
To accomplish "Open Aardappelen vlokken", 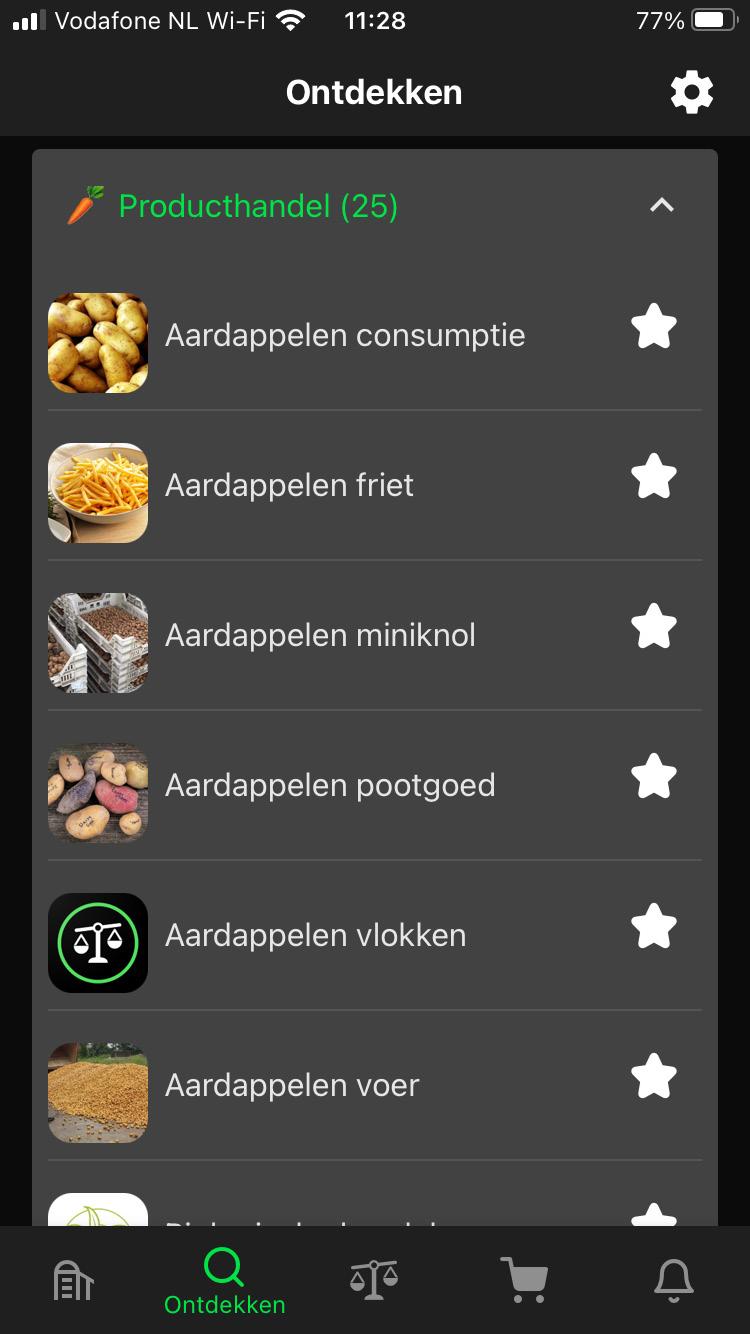I will pyautogui.click(x=315, y=935).
